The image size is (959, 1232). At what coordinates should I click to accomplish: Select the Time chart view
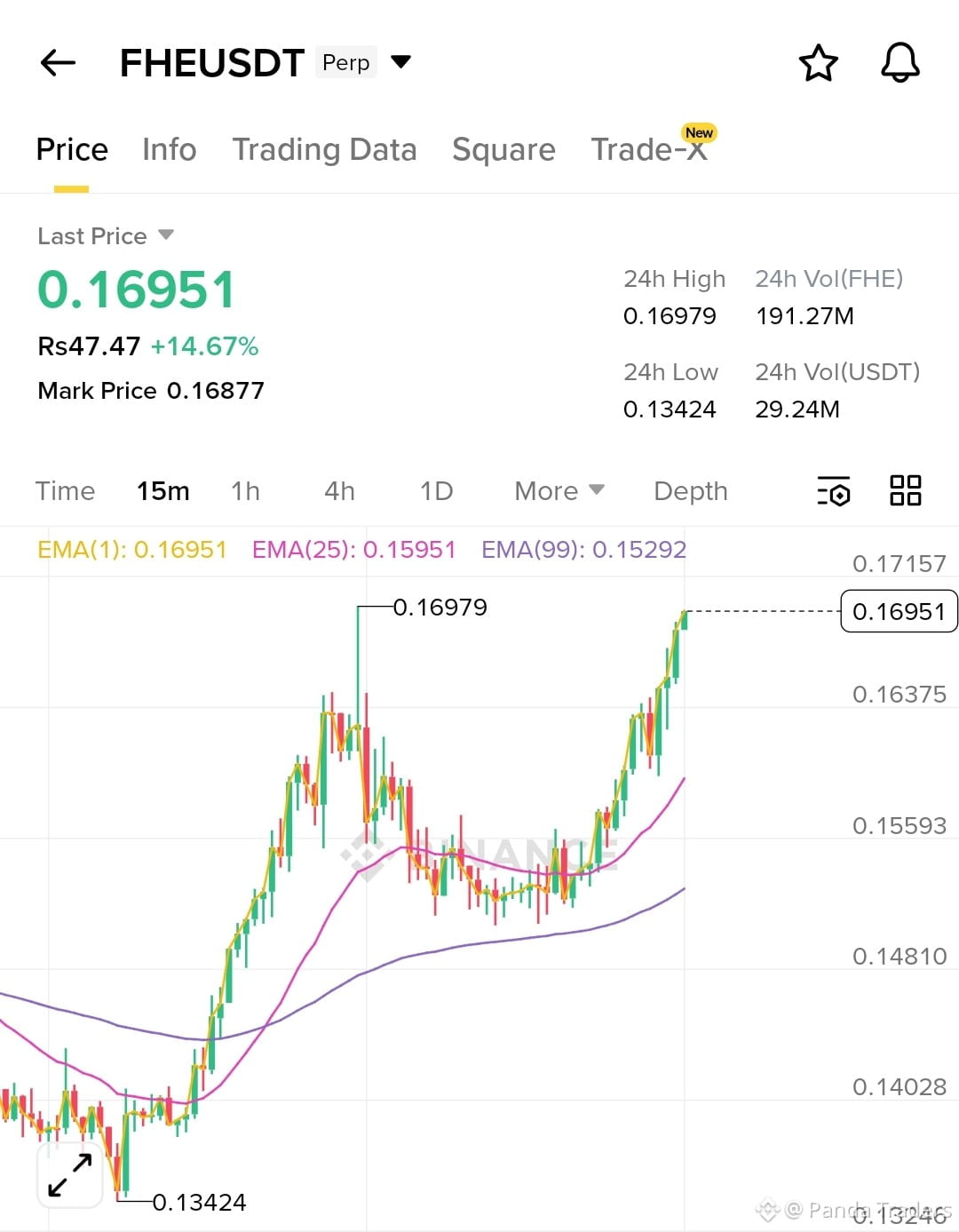tap(65, 490)
